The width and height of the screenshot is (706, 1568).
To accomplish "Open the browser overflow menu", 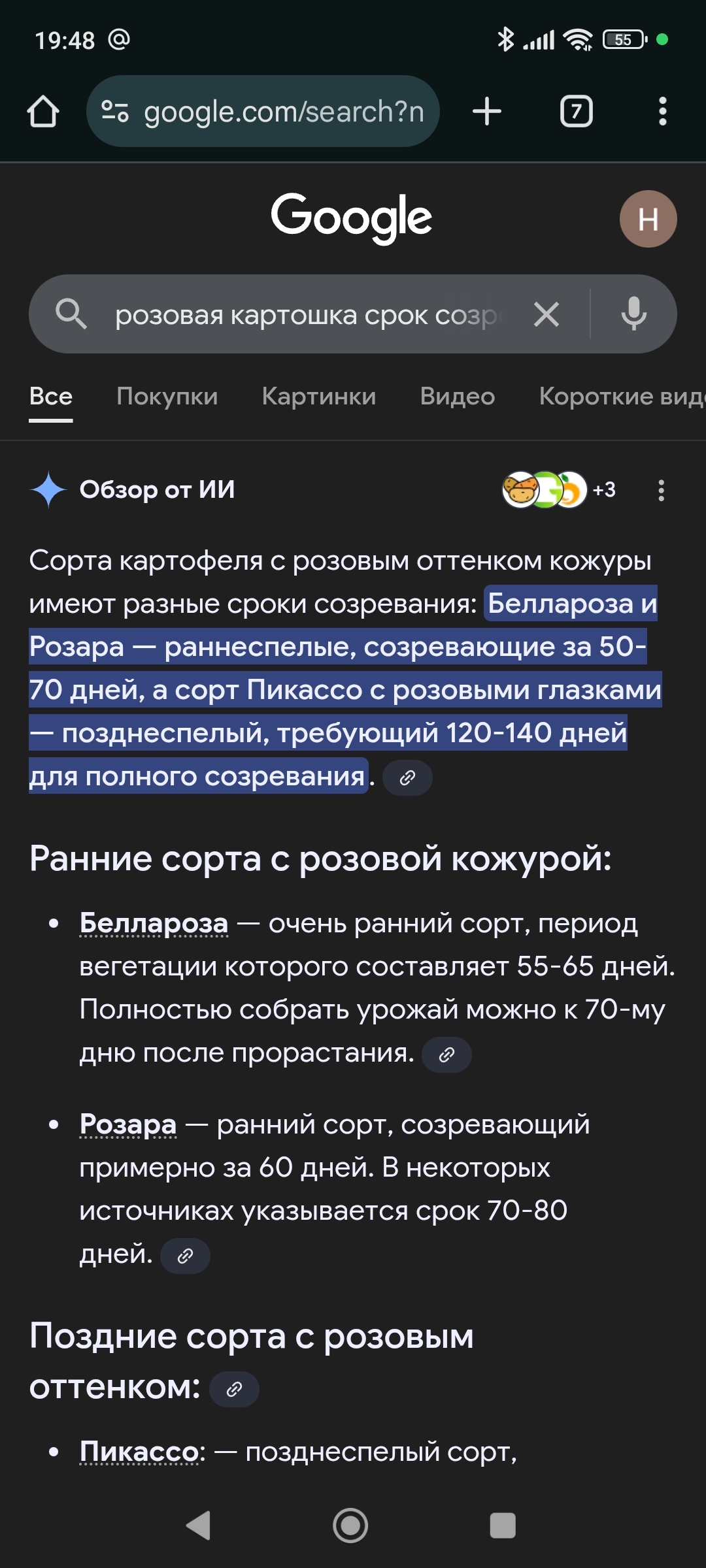I will point(662,111).
